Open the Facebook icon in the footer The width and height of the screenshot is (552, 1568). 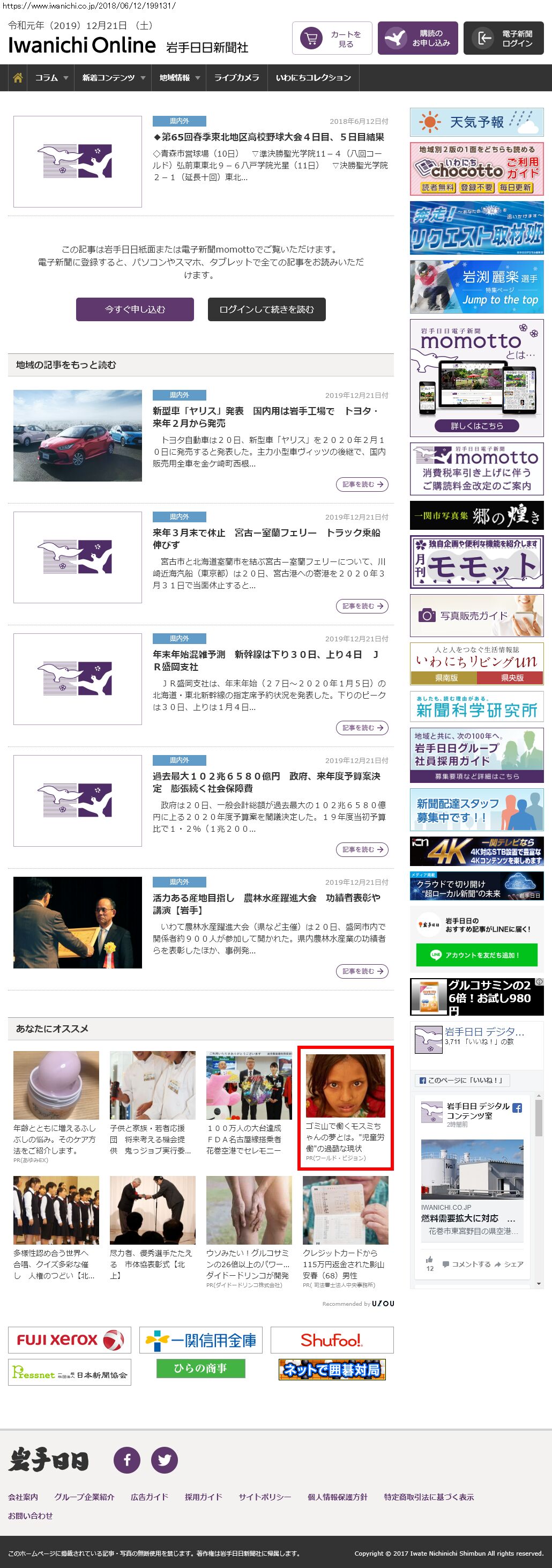coord(127,1460)
